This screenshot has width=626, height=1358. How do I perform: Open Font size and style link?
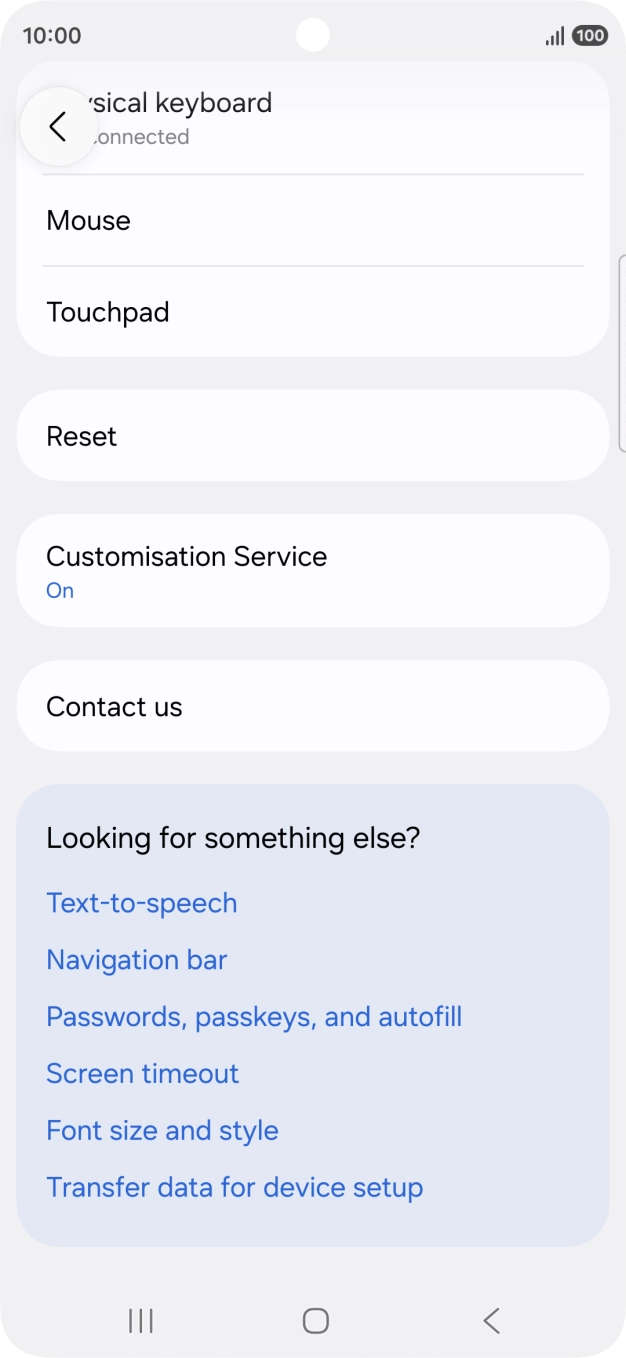163,1131
